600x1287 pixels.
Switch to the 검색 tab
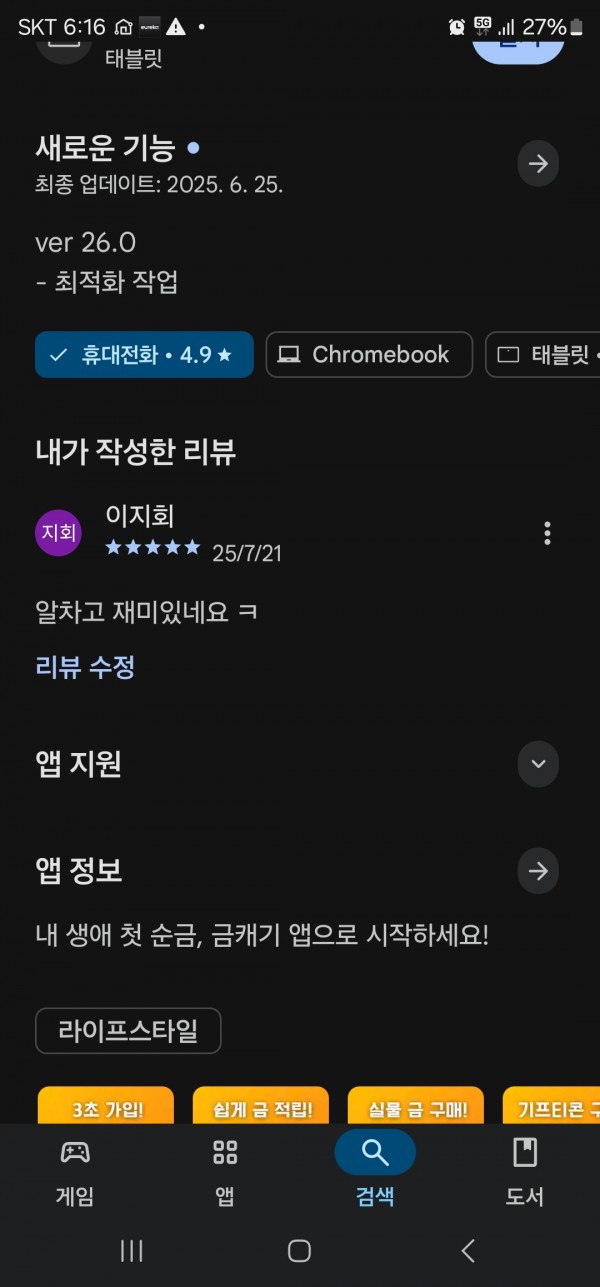[375, 1170]
